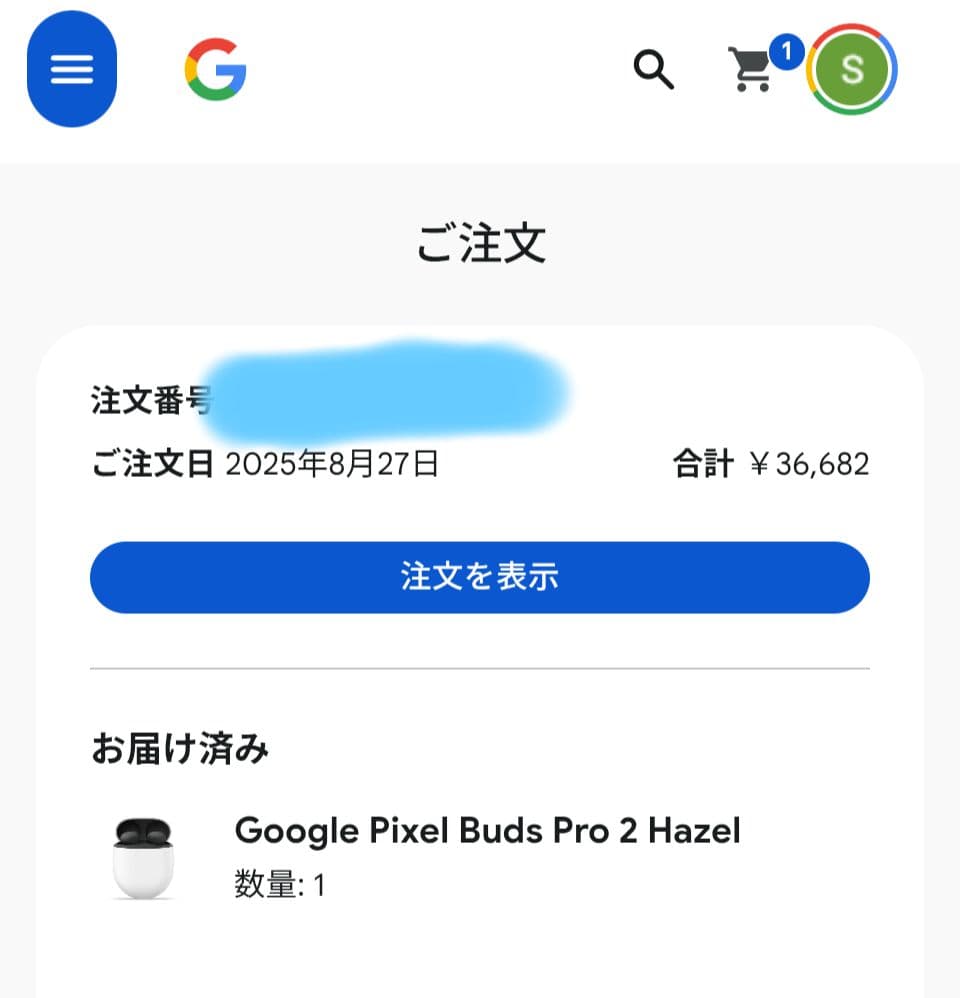Click the blue hamburger icon circle

(x=71, y=70)
